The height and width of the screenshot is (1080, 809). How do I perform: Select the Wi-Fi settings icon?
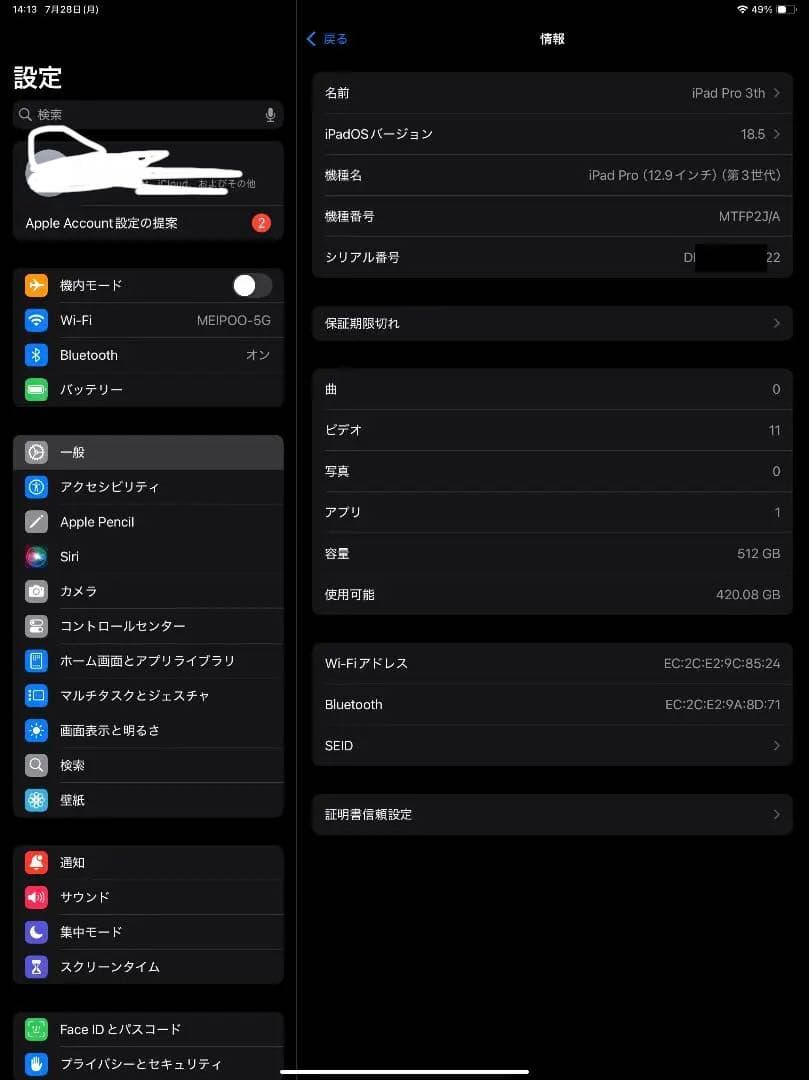[x=37, y=320]
